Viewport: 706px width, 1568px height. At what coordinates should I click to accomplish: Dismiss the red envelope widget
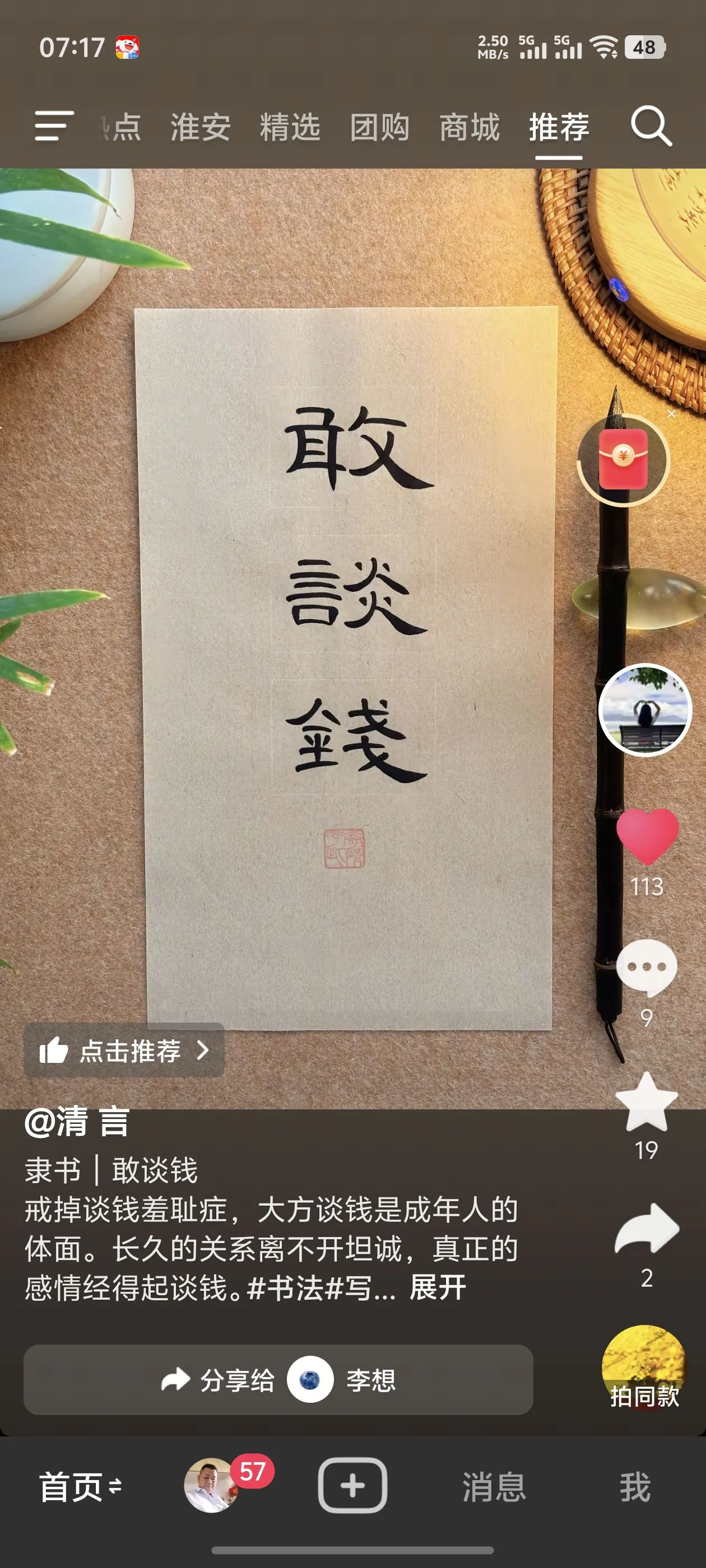point(671,414)
